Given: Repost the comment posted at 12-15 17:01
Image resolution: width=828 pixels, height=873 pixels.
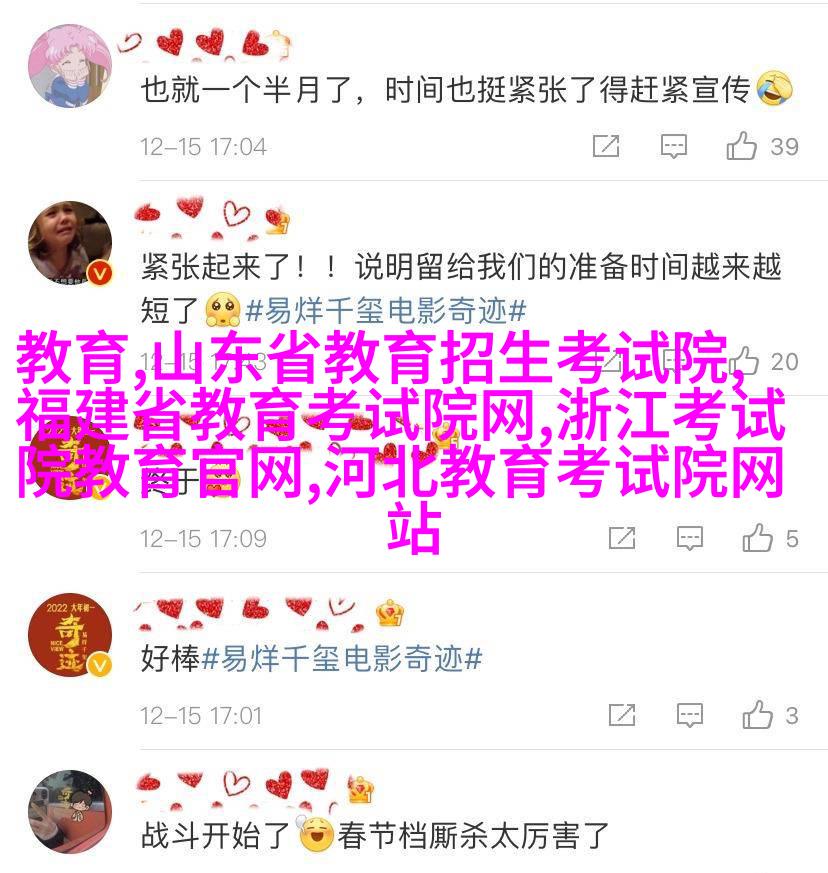Looking at the screenshot, I should [x=621, y=715].
